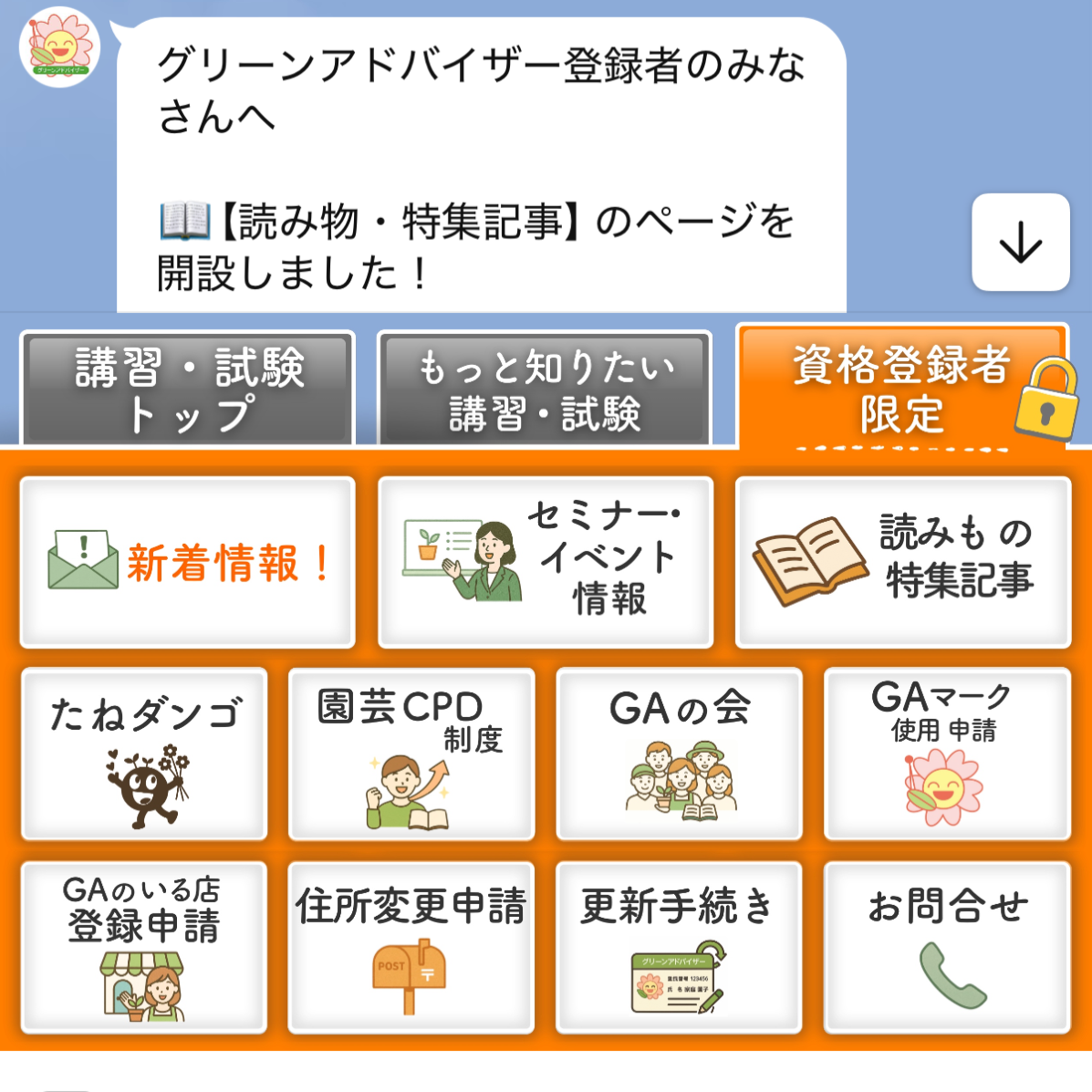Open 読みもの特集記事 tile
The height and width of the screenshot is (1092, 1092).
click(x=902, y=562)
